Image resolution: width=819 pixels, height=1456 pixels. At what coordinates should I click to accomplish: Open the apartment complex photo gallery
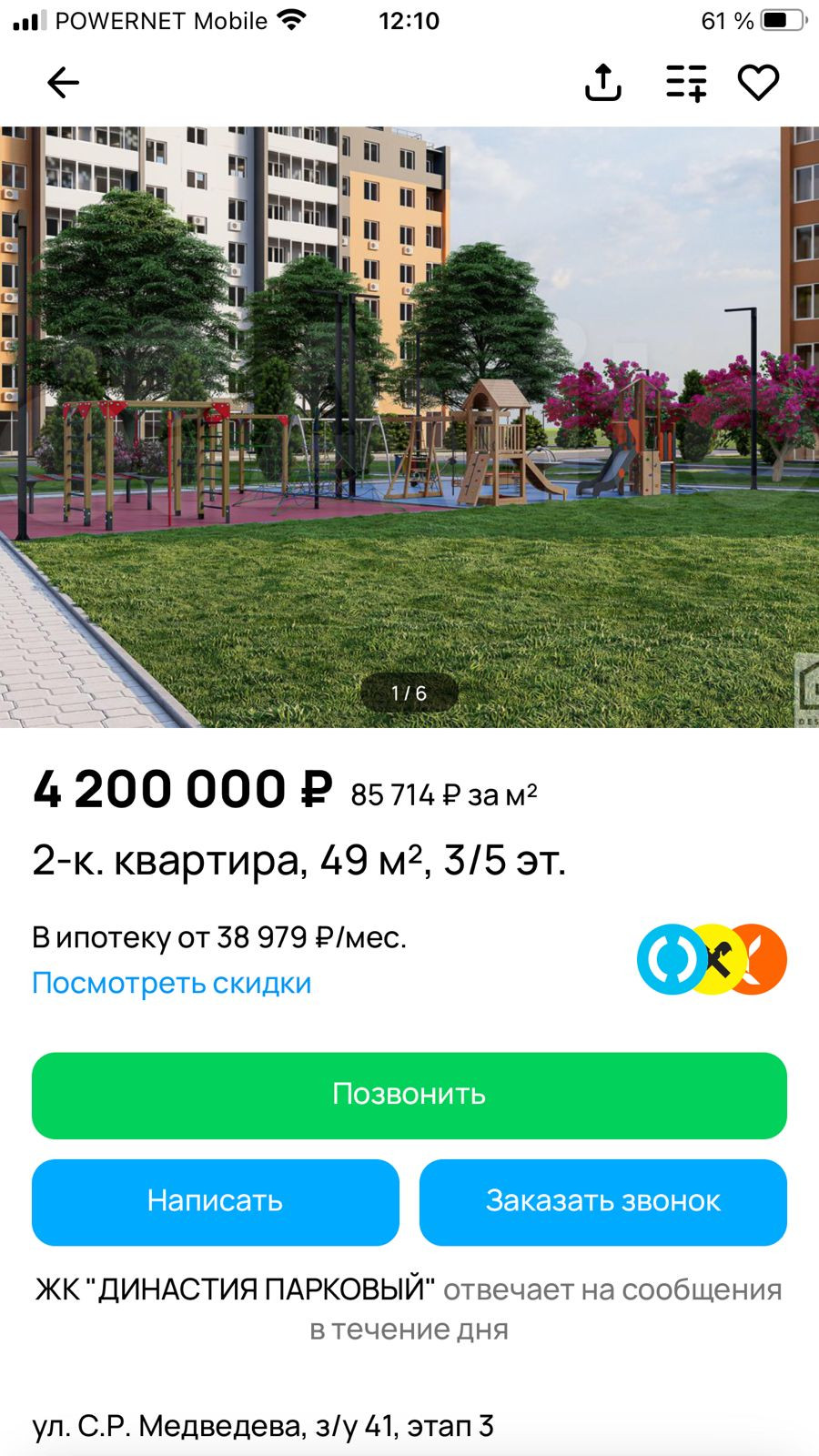[409, 426]
